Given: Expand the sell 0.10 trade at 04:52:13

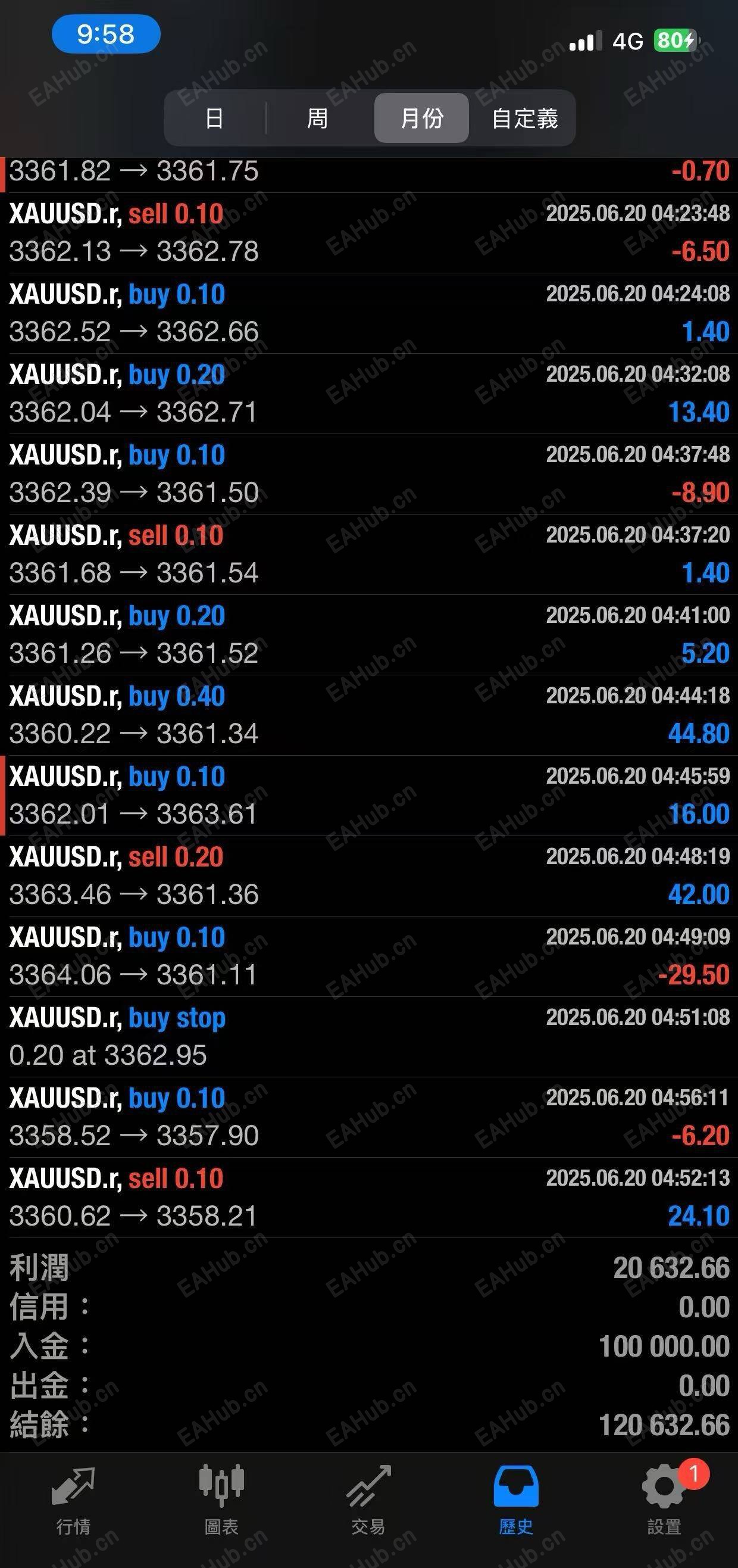Looking at the screenshot, I should [368, 1197].
